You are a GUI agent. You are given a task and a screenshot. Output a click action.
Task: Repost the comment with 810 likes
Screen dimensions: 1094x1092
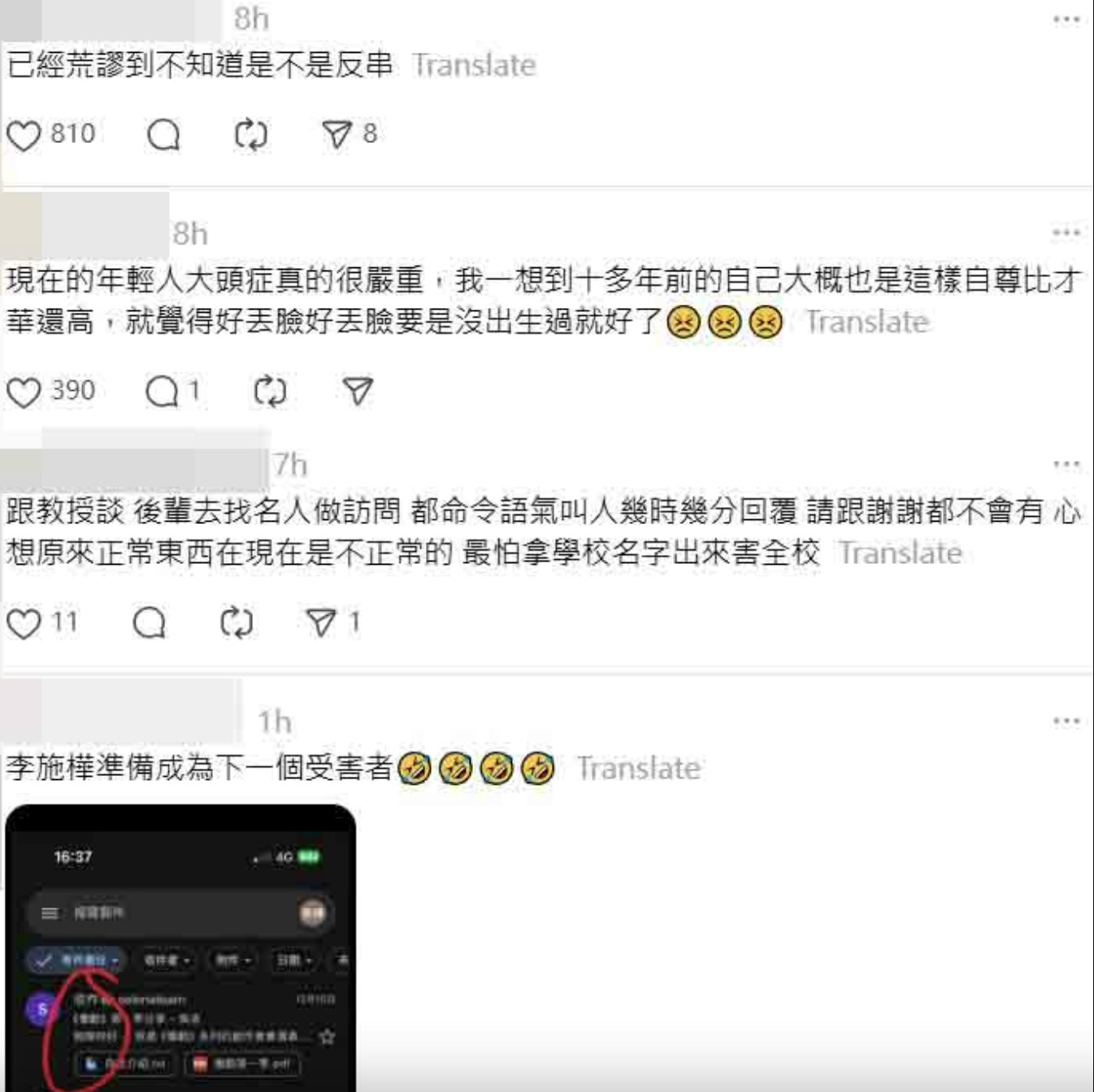[250, 135]
